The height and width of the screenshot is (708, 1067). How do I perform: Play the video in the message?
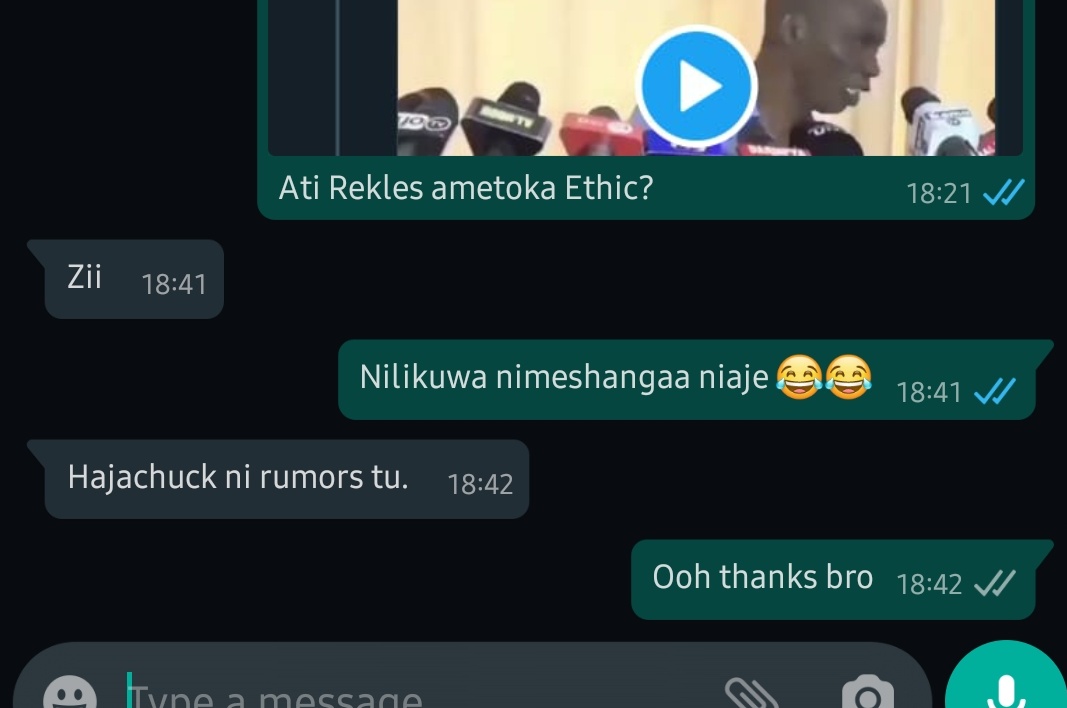tap(696, 86)
